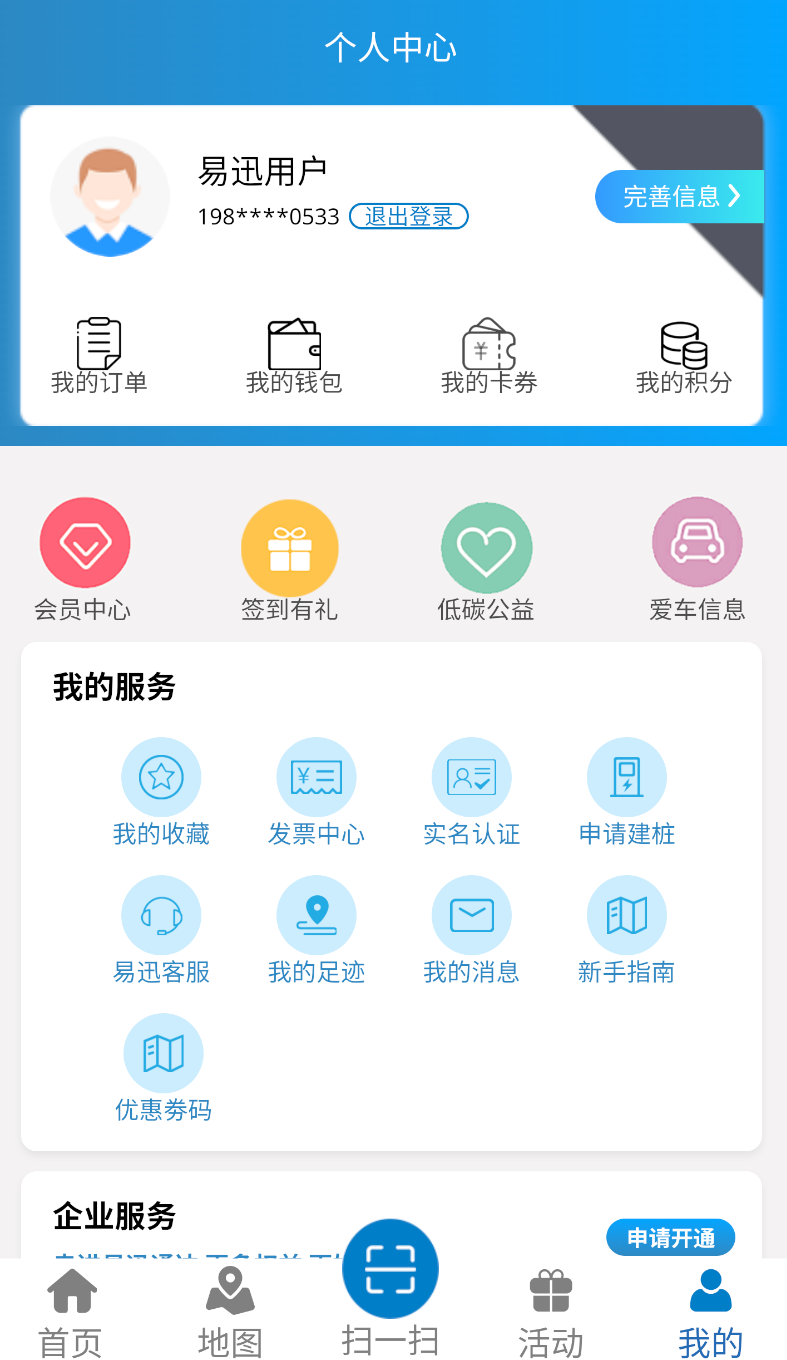View 我的足迹 footprints

[317, 914]
